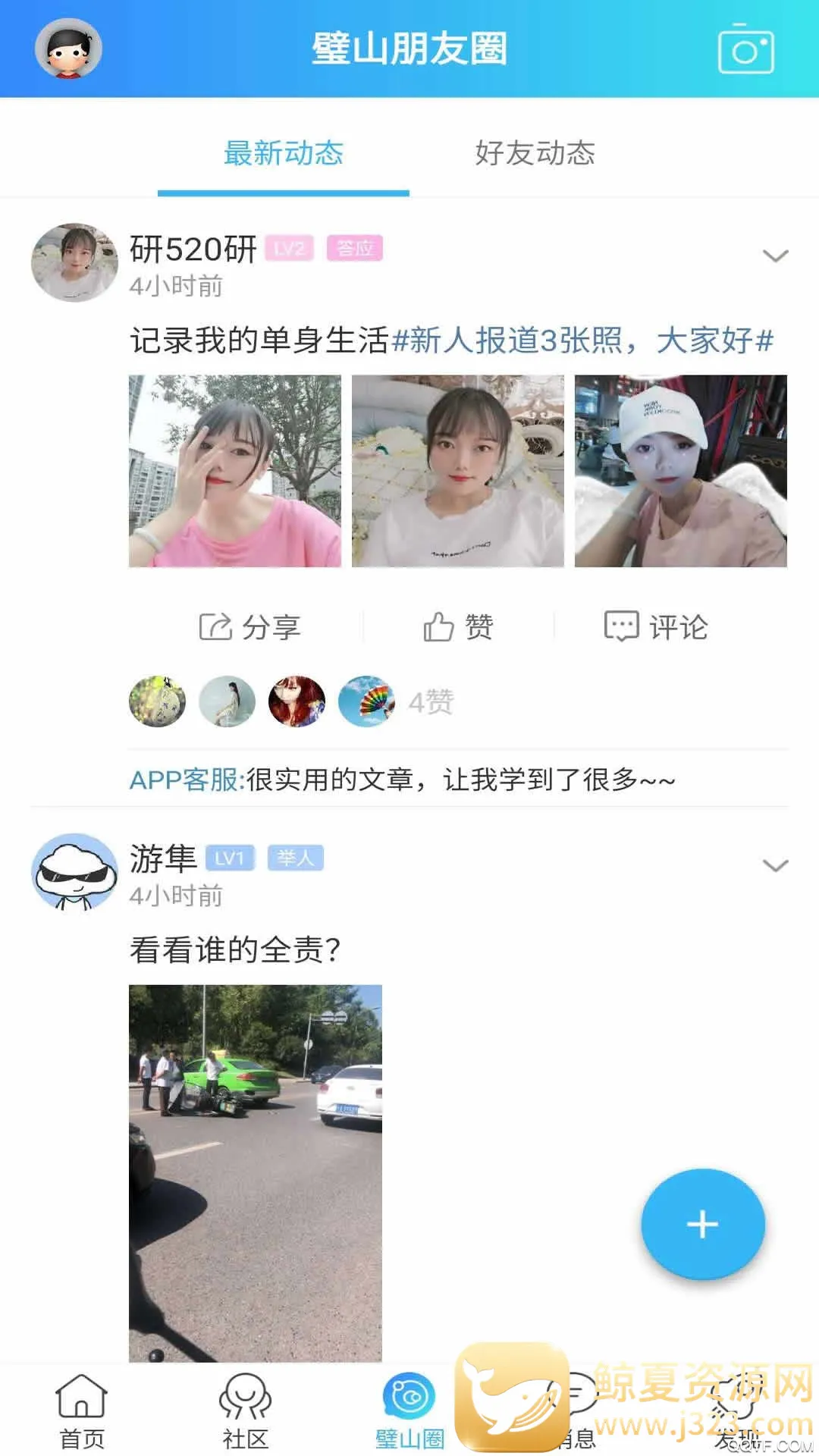Open the profile avatar in the header
This screenshot has width=819, height=1456.
pos(68,49)
